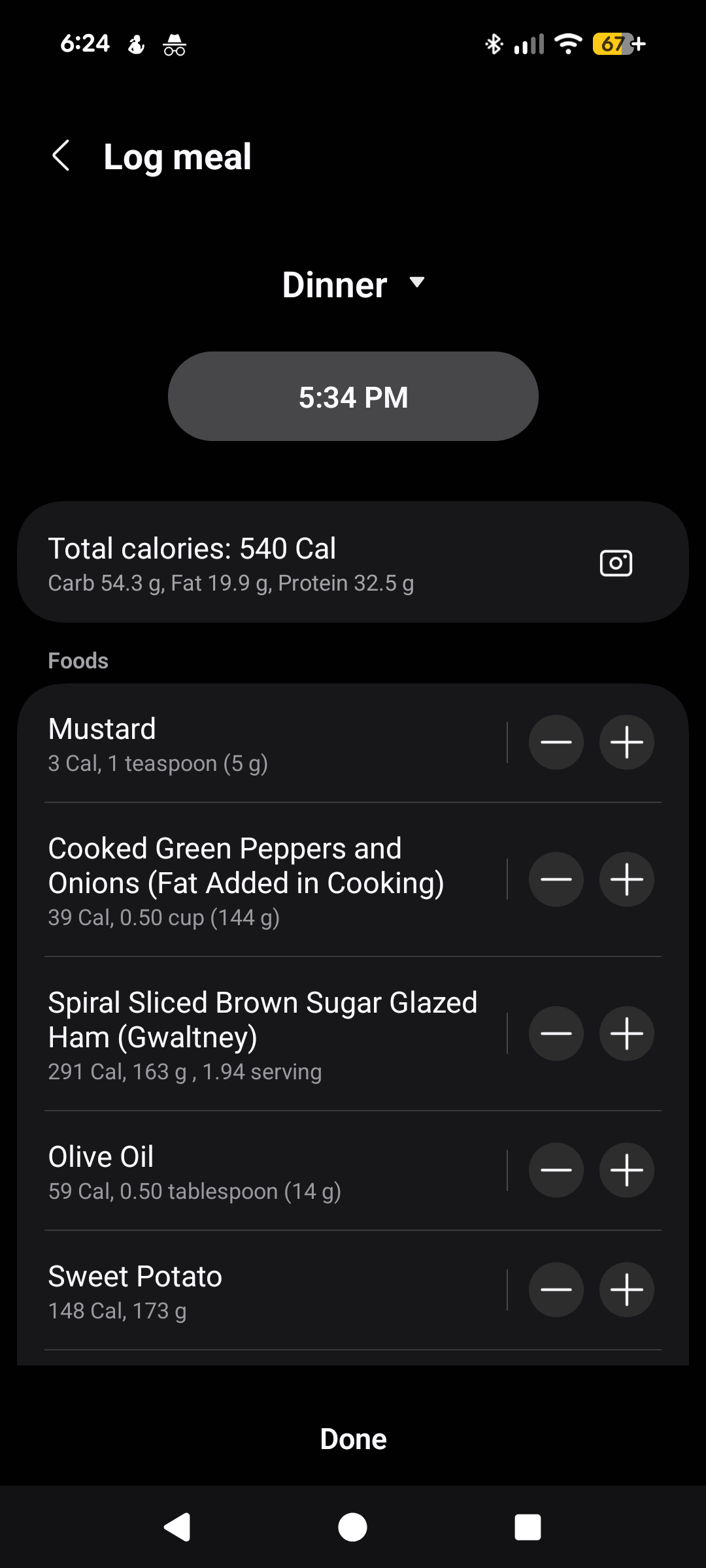Reduce the Spiral Sliced Ham serving
The height and width of the screenshot is (1568, 706).
click(x=556, y=1034)
